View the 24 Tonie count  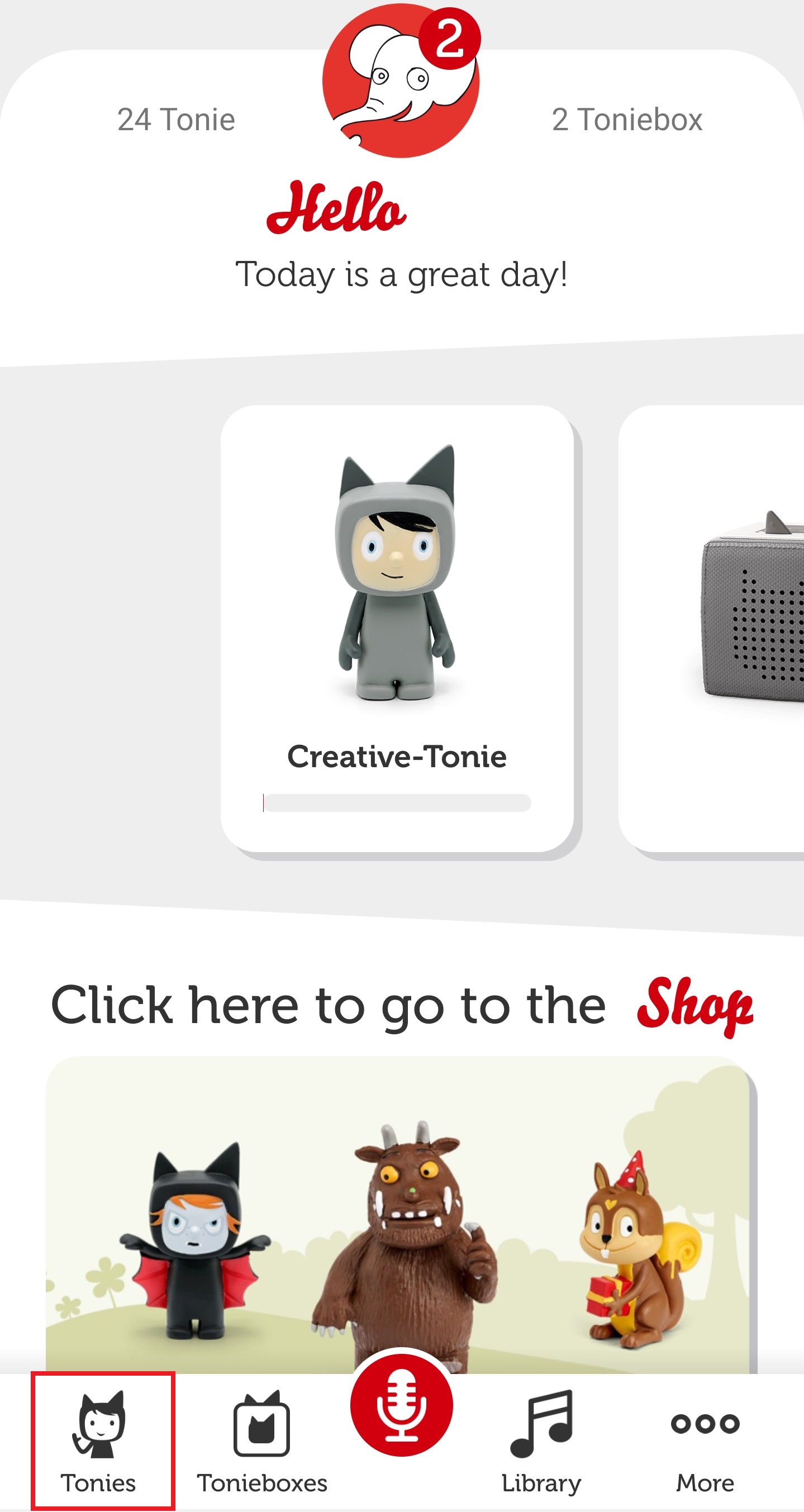(x=176, y=120)
